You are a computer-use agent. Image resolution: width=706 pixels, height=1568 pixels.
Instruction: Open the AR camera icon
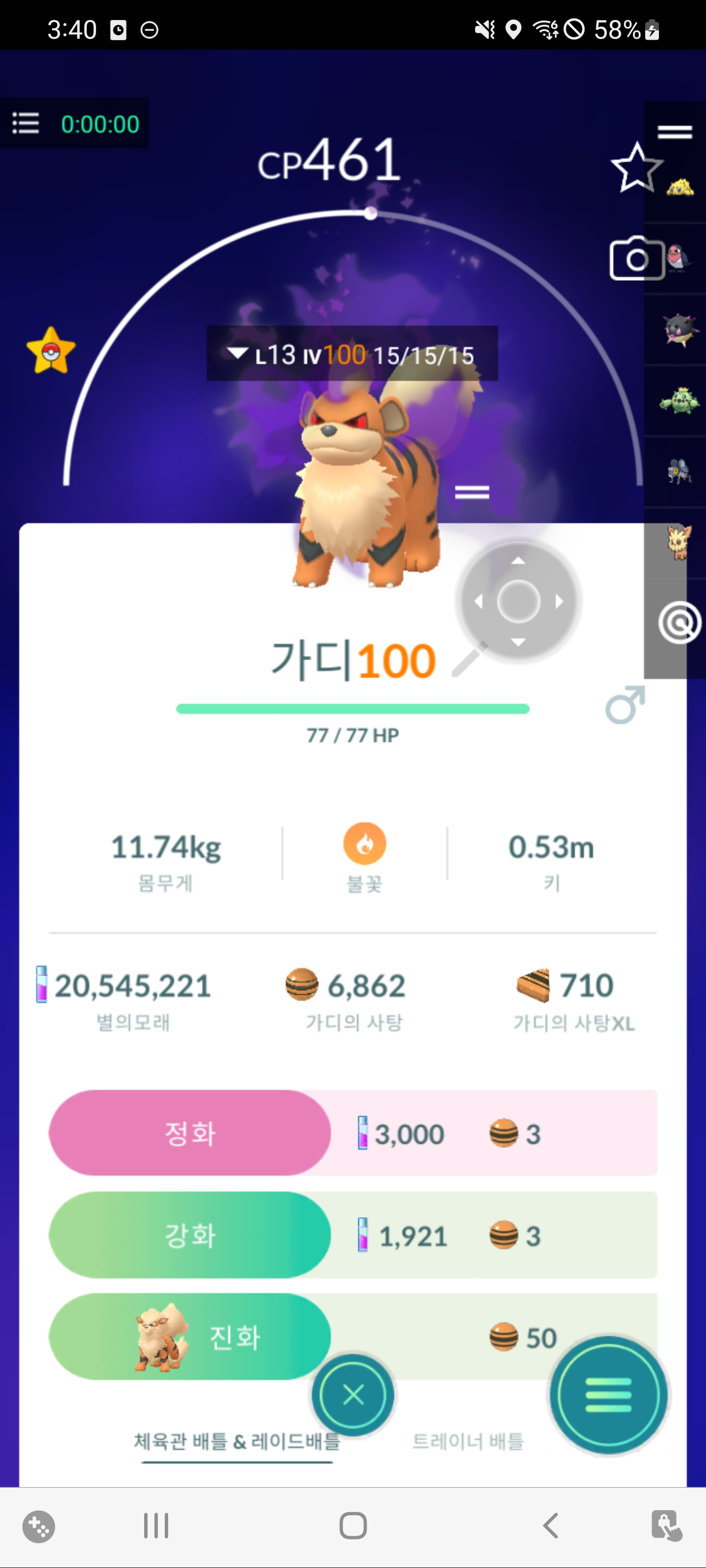pos(636,259)
